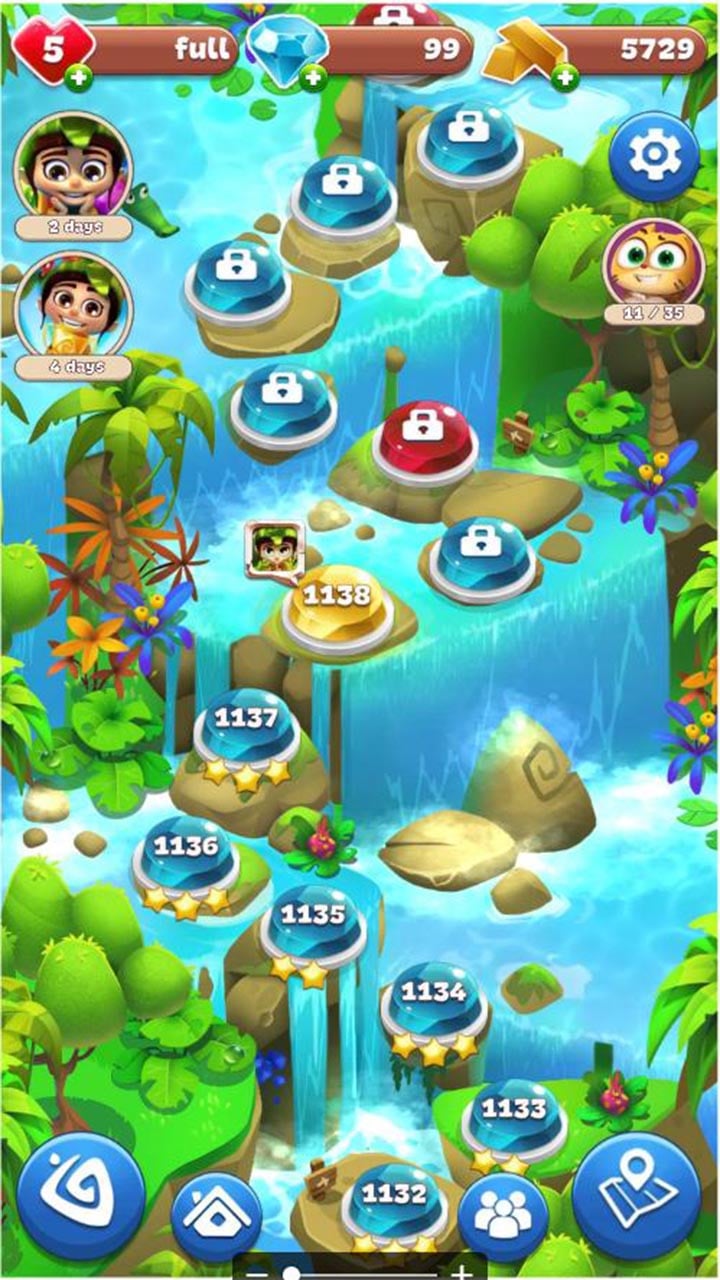Open the world map
720x1280 pixels.
point(636,1195)
